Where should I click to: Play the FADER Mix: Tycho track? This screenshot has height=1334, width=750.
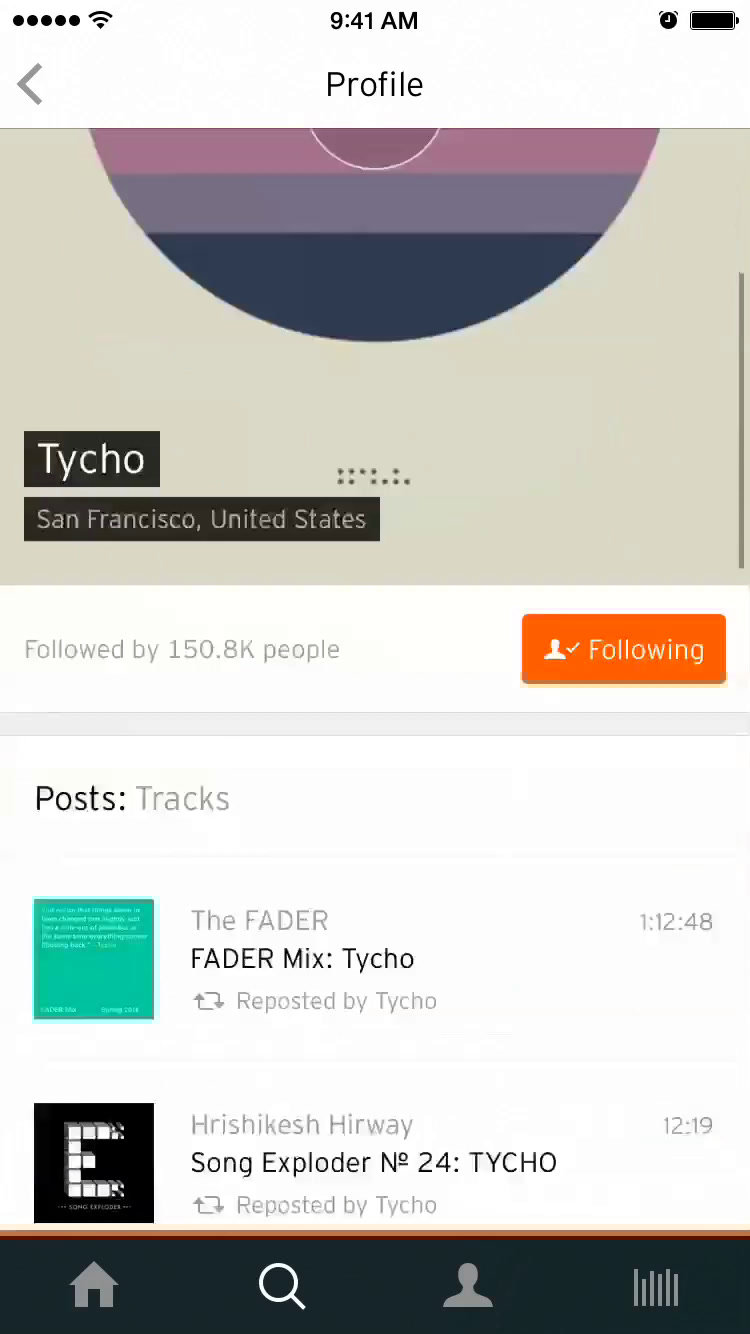coord(302,959)
